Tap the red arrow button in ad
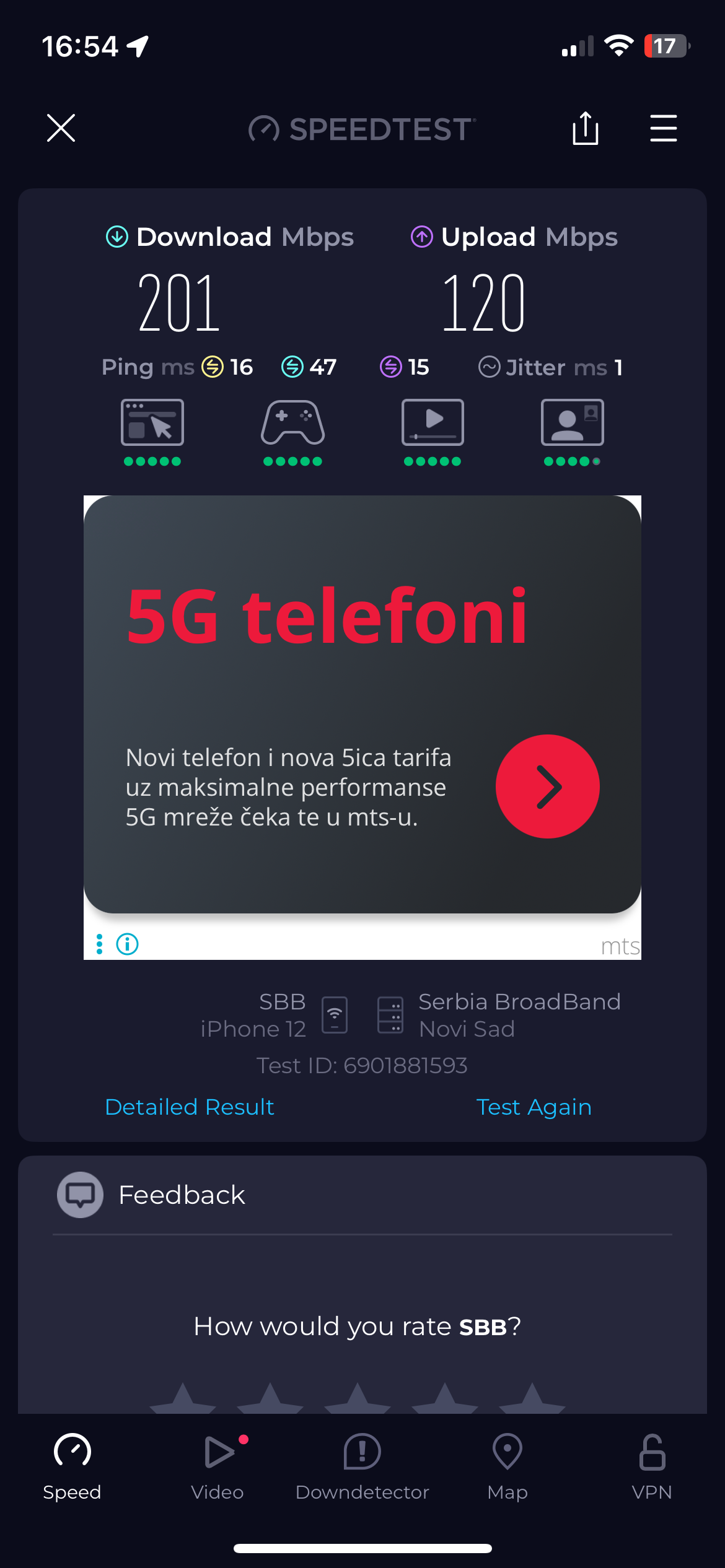 pos(547,786)
